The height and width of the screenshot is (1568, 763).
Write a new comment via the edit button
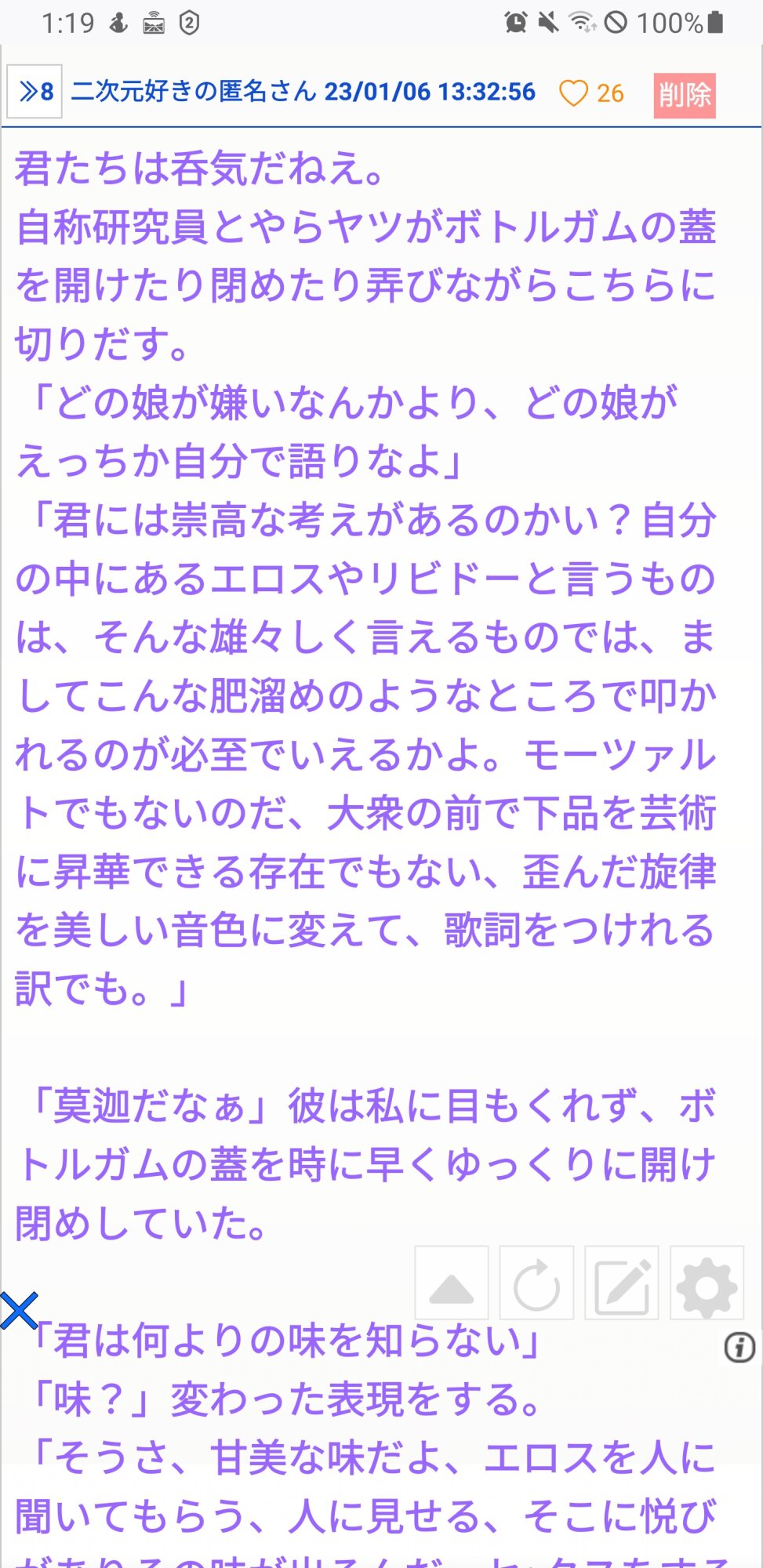tap(622, 1283)
